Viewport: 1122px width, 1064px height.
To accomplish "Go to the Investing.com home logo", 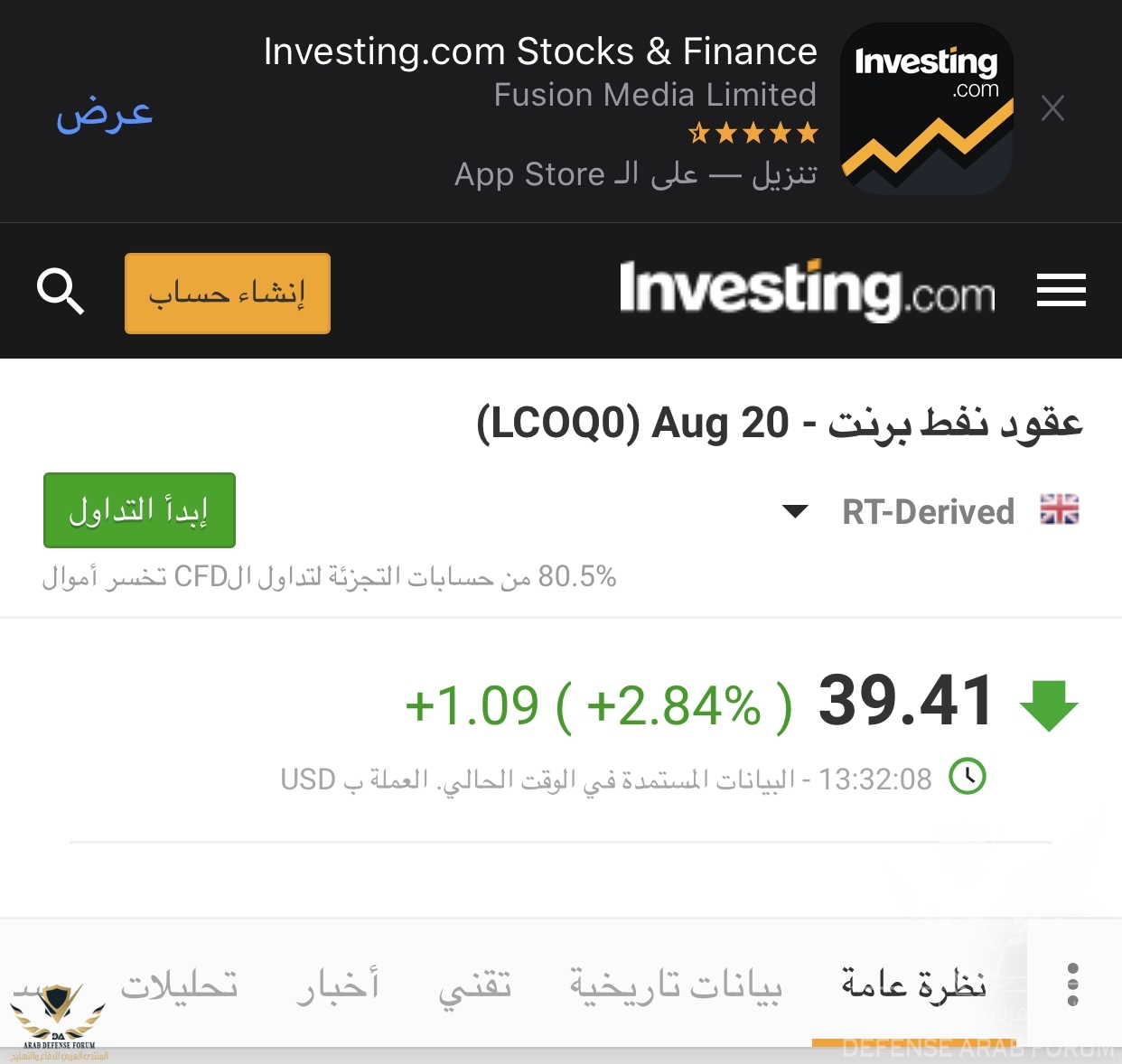I will (807, 291).
